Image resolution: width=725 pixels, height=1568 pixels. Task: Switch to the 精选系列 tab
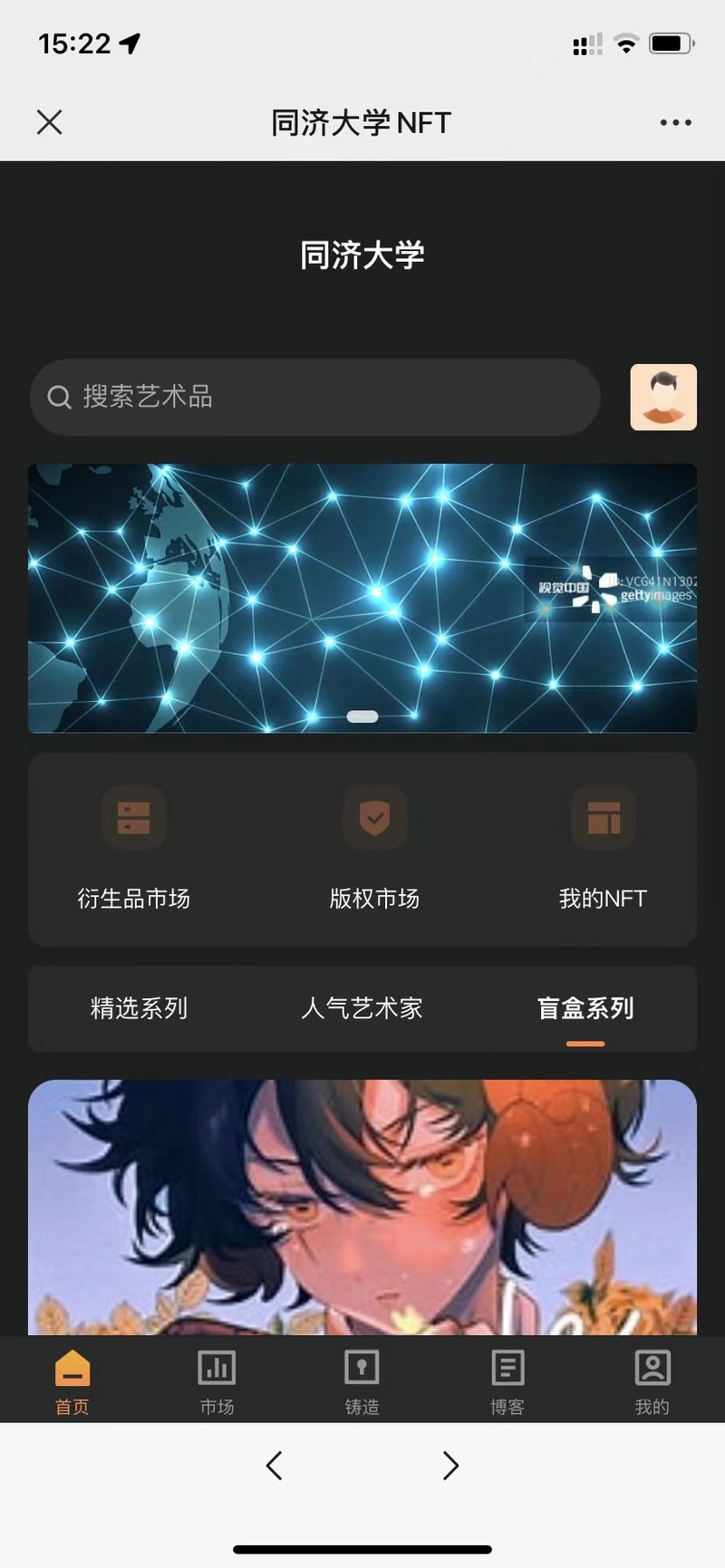[139, 1008]
